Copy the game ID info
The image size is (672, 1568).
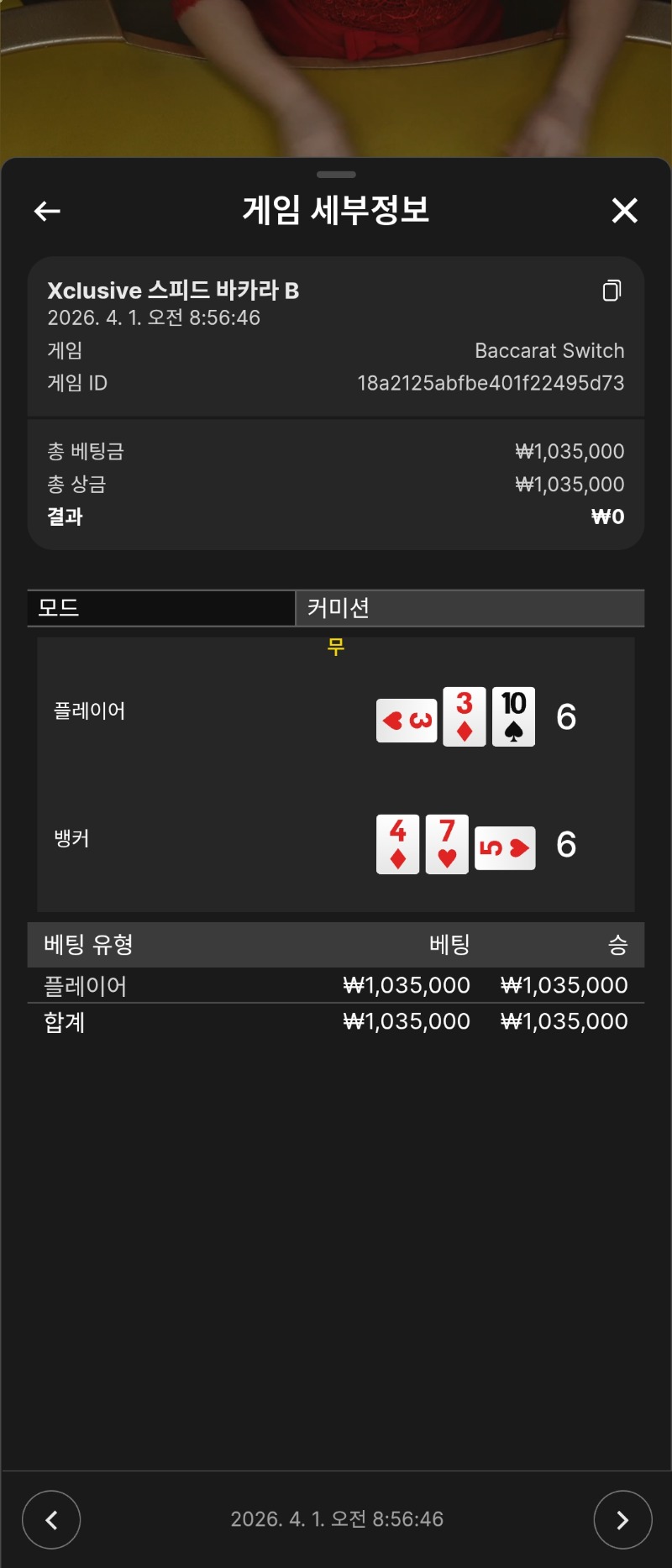point(612,291)
